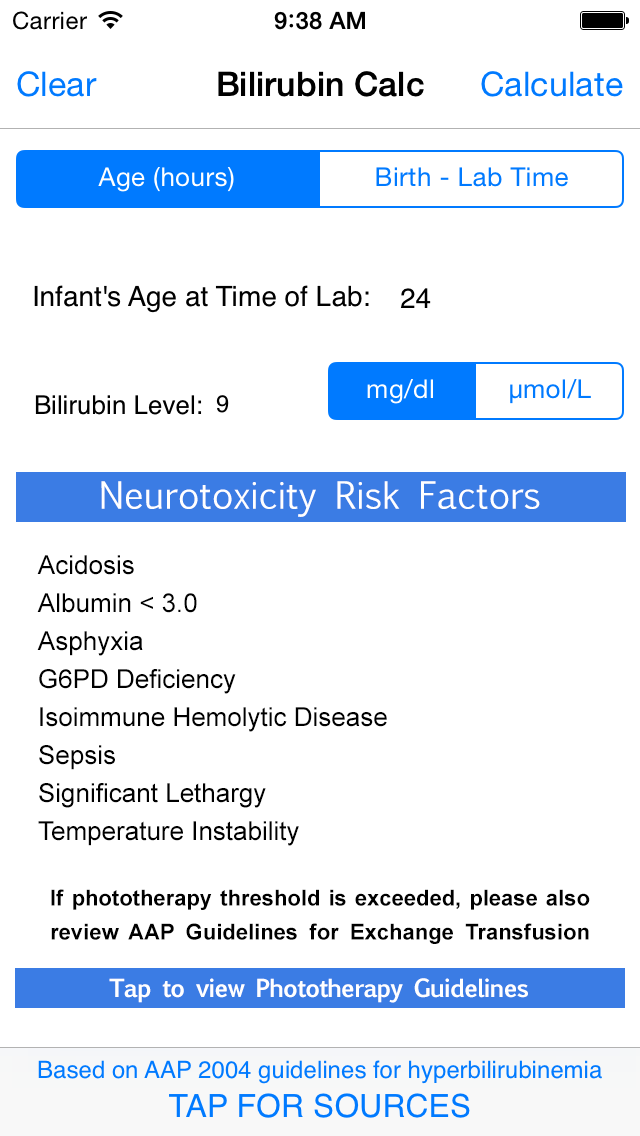
Task: Select Temperature Instability risk factor
Action: point(168,832)
